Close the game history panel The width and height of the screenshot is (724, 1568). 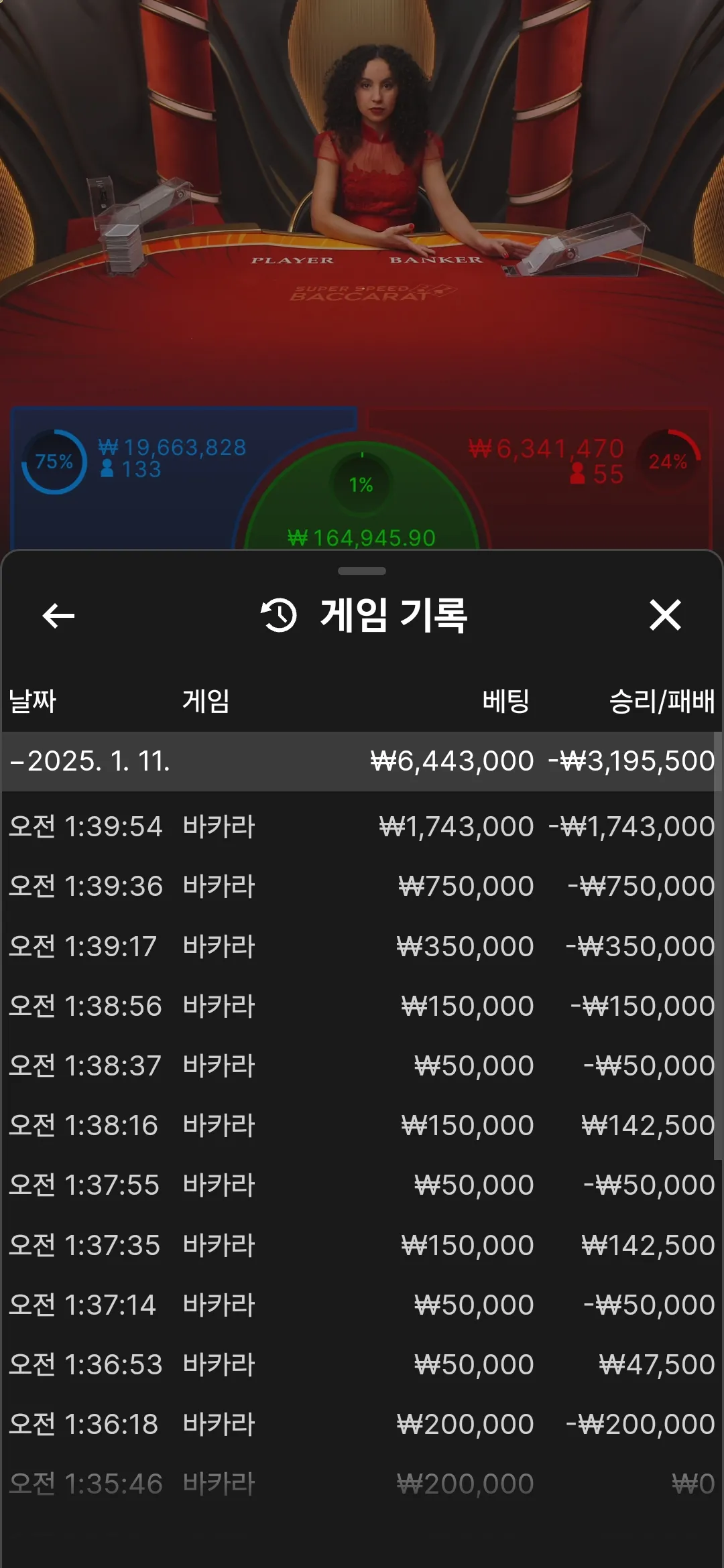click(x=665, y=615)
